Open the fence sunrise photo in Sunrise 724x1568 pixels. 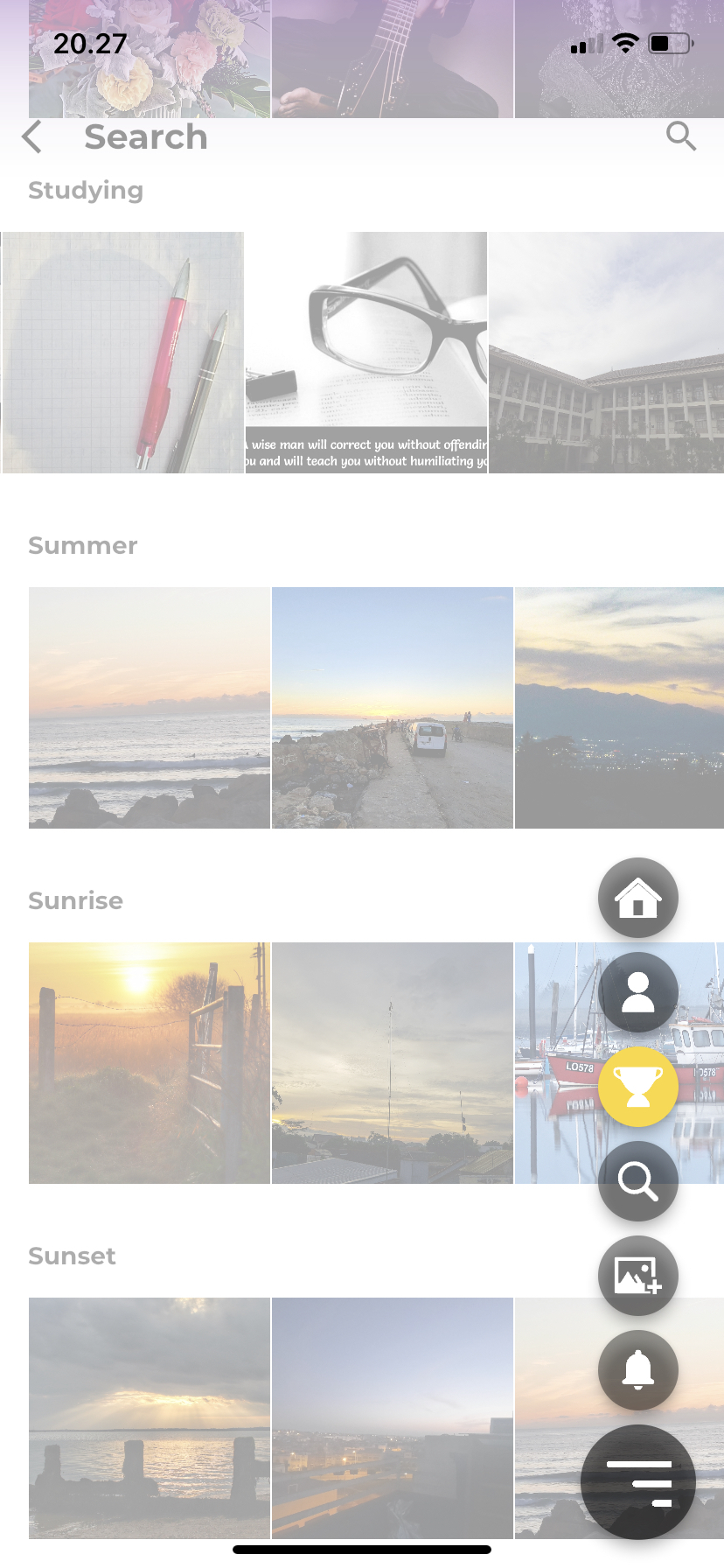point(149,1063)
